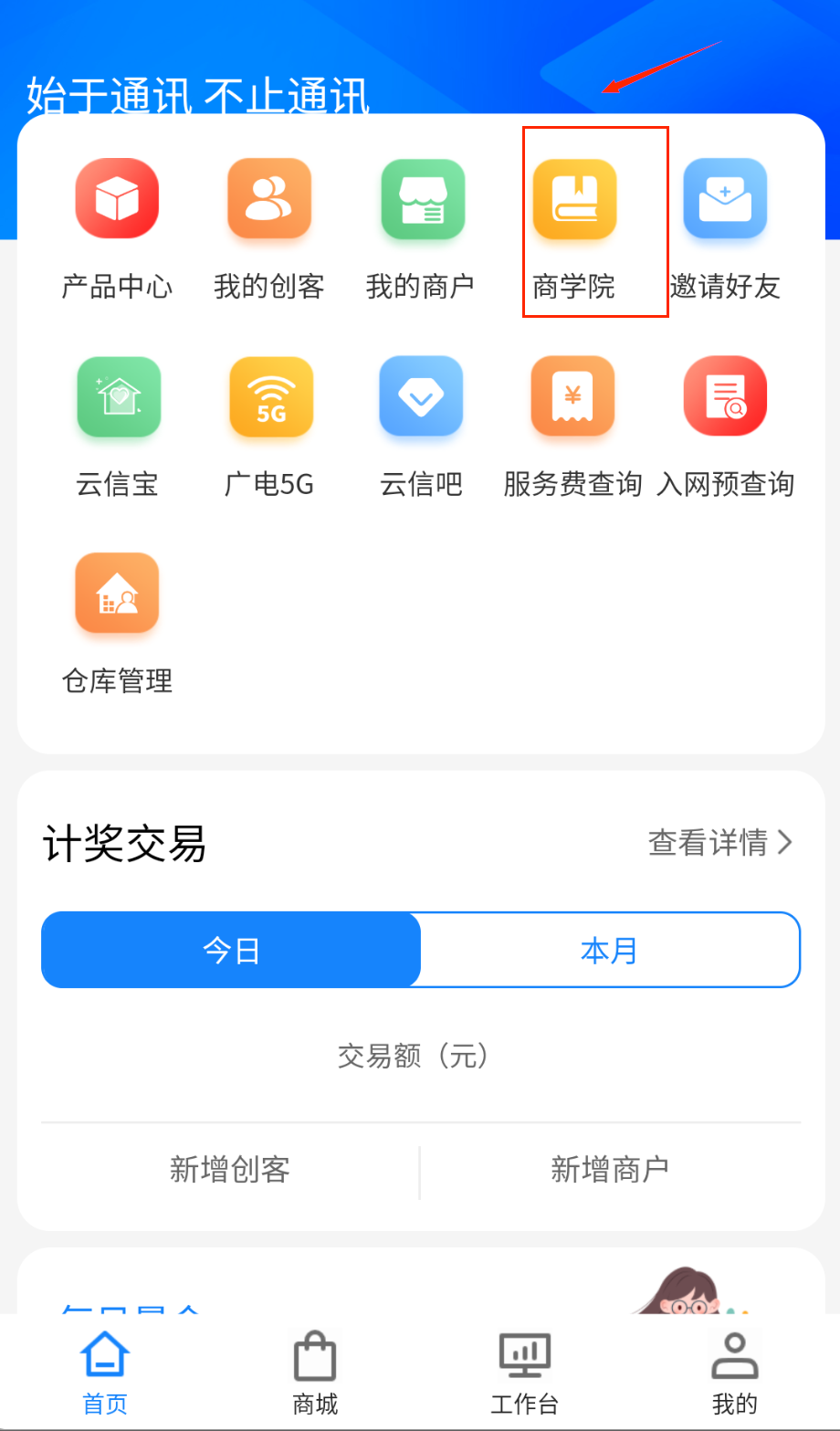Select the 今日 segment
The height and width of the screenshot is (1431, 840).
pos(231,951)
